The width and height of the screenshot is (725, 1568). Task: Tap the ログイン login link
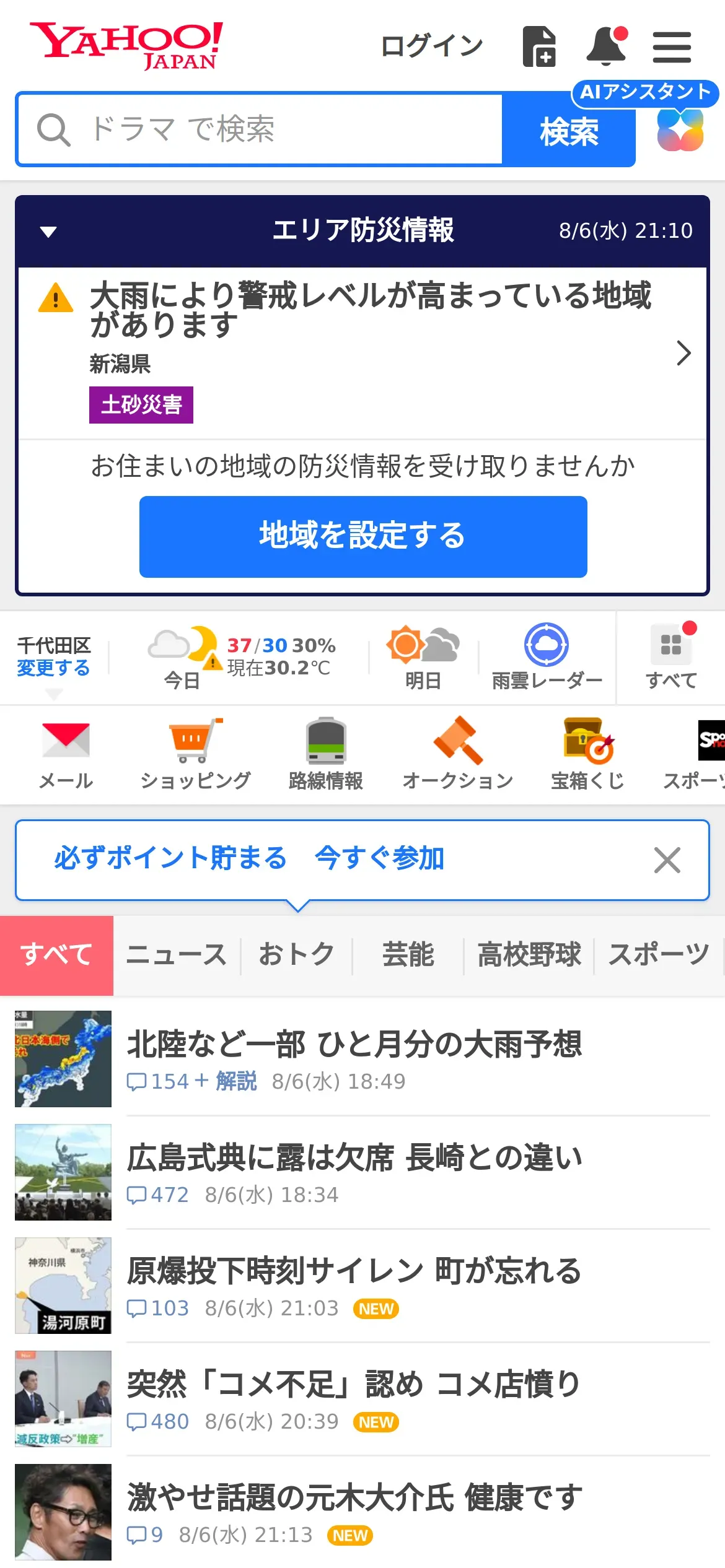click(x=431, y=46)
